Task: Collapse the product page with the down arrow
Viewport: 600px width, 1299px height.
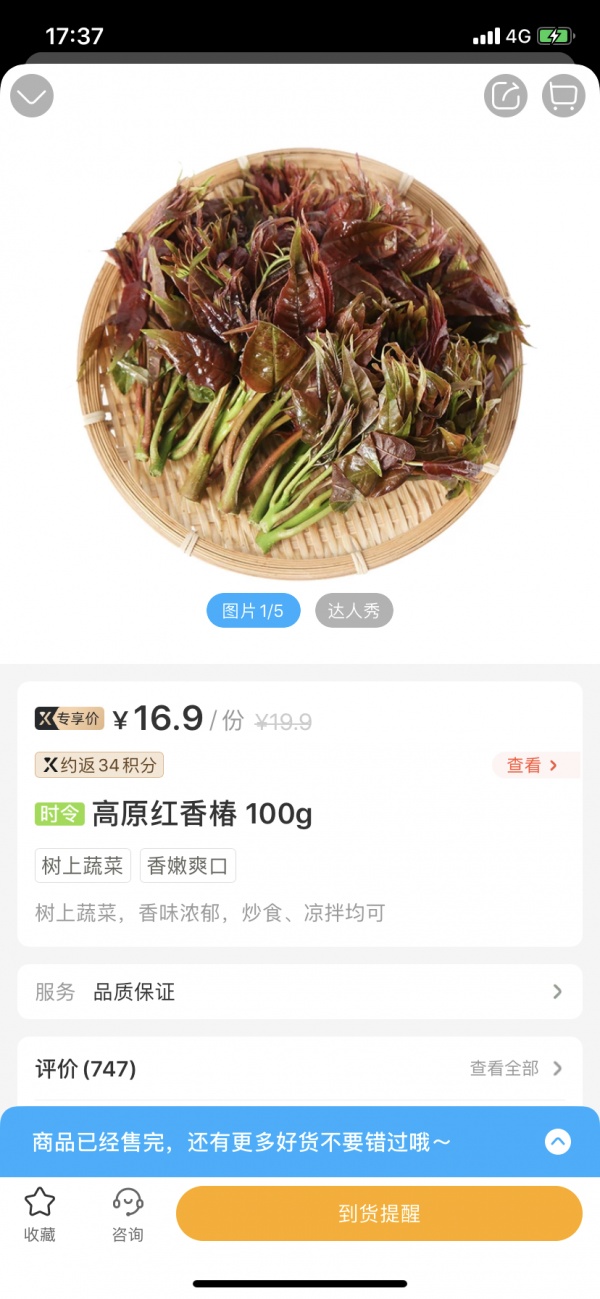Action: pos(32,96)
